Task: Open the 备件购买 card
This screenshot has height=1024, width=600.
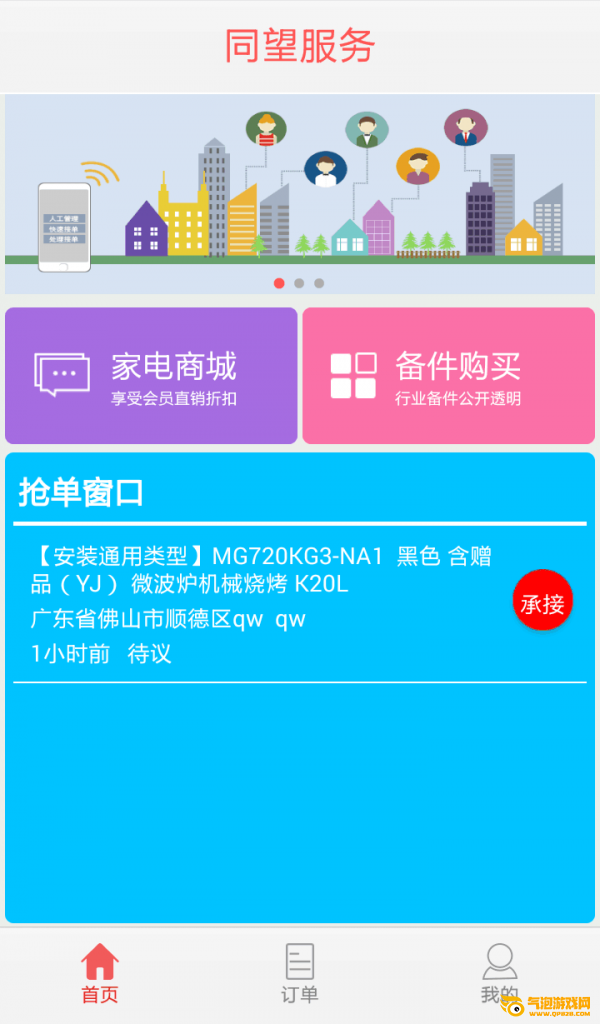Action: pos(449,376)
